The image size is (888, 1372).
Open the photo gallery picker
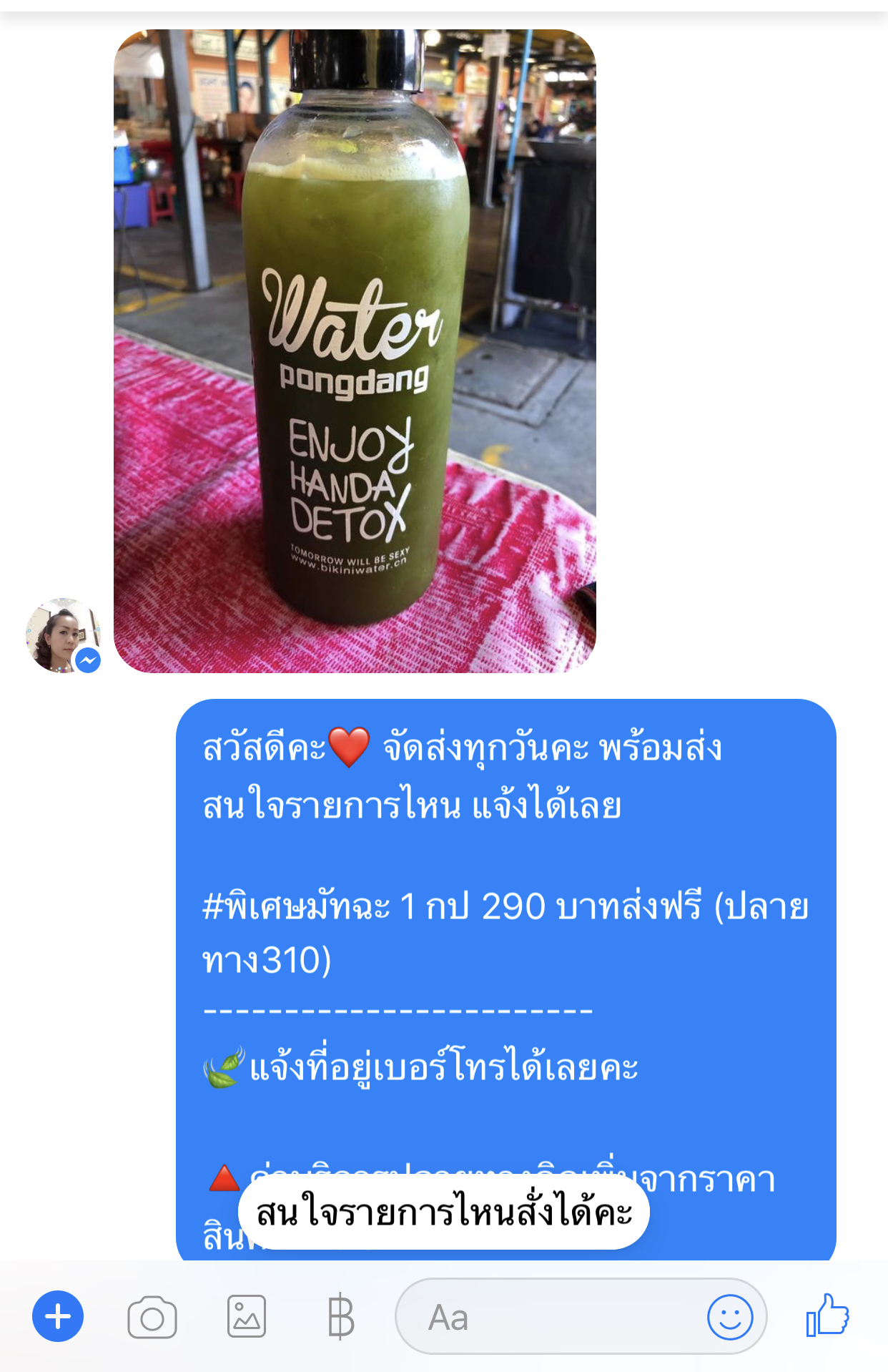pos(247,1317)
